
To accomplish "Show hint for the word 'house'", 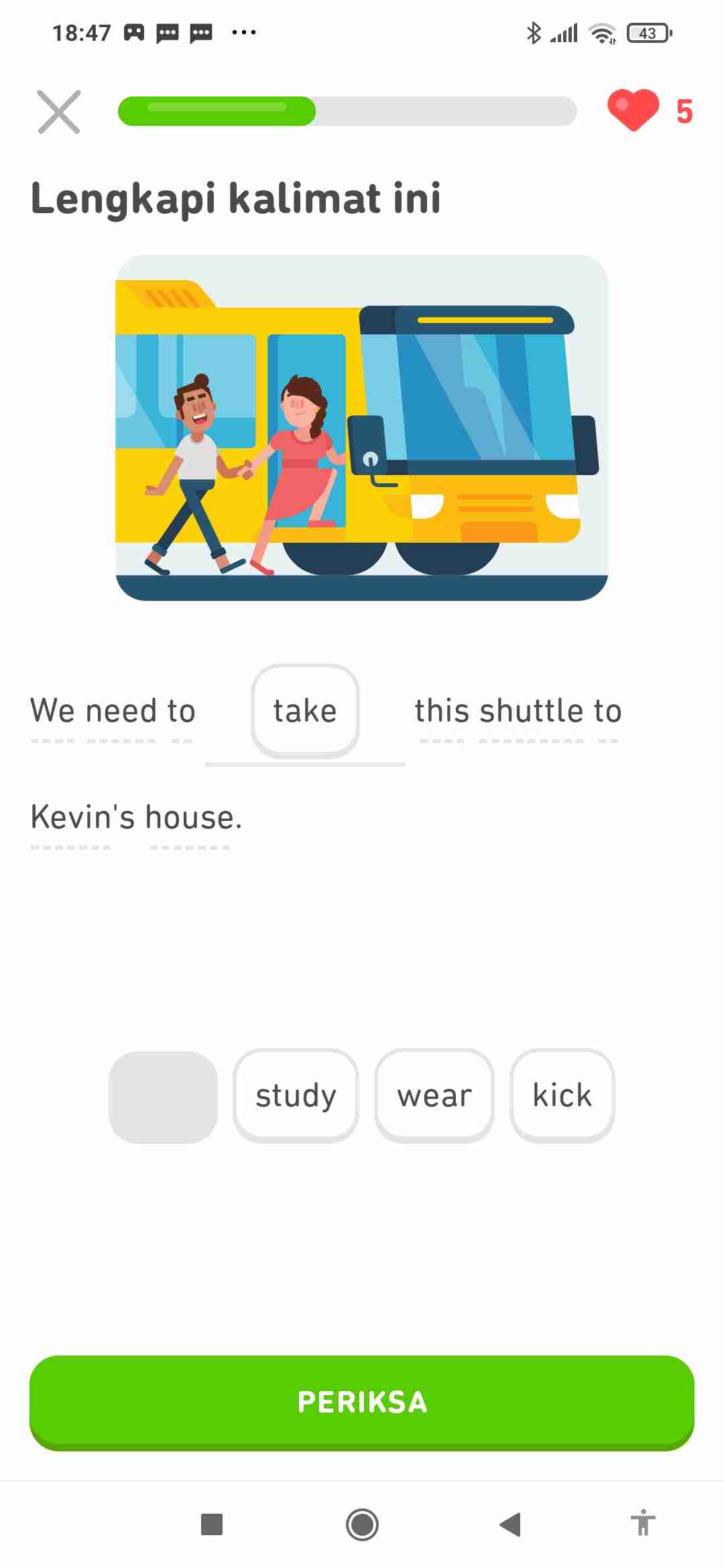I will 189,818.
